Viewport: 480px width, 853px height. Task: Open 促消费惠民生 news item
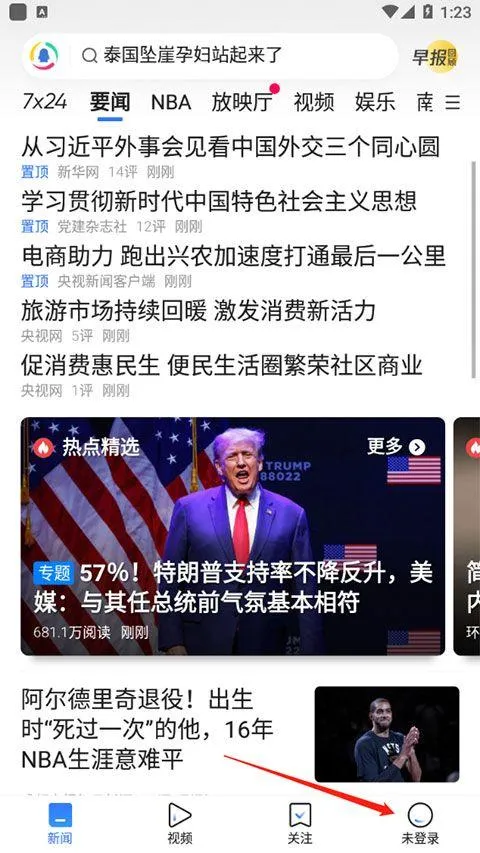click(x=222, y=365)
